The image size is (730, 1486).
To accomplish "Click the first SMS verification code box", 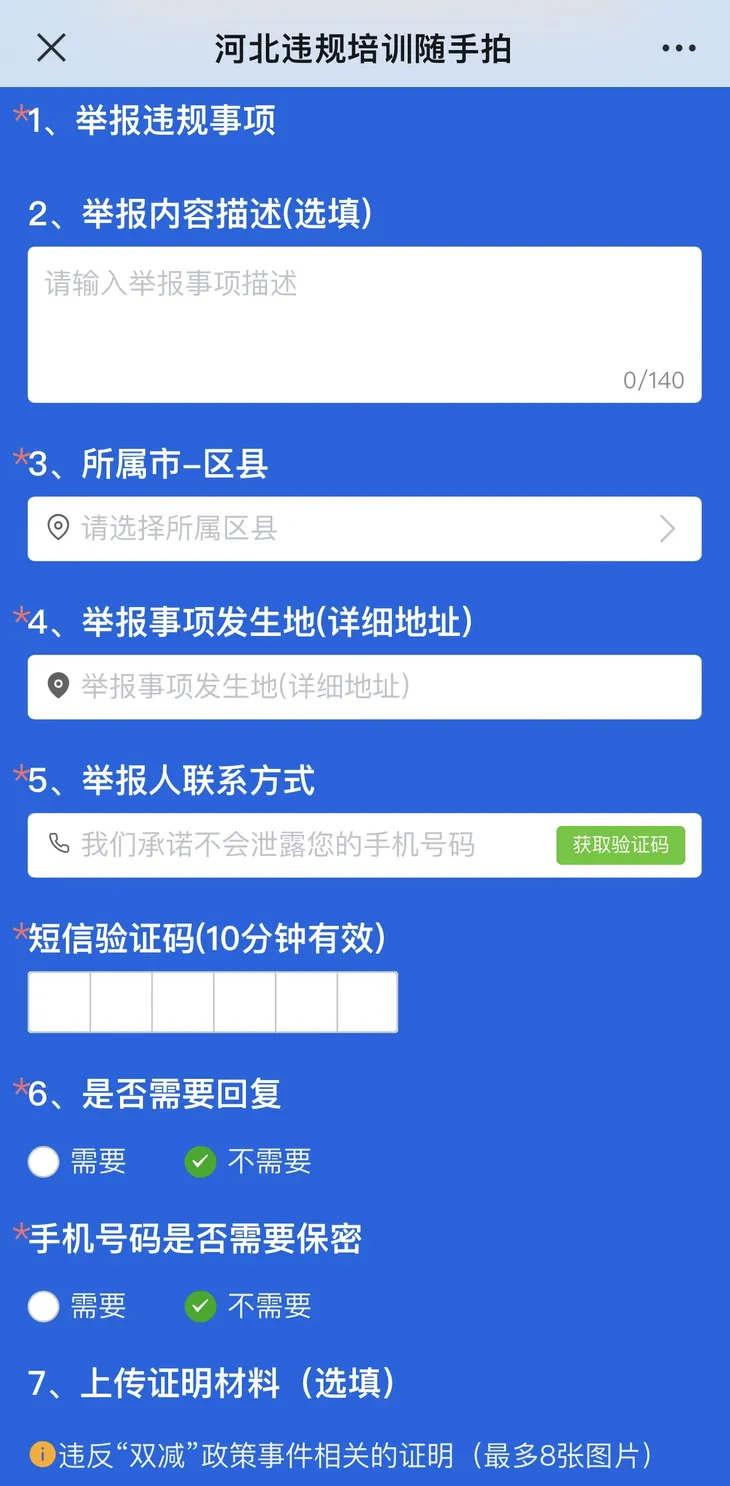I will [x=58, y=1001].
